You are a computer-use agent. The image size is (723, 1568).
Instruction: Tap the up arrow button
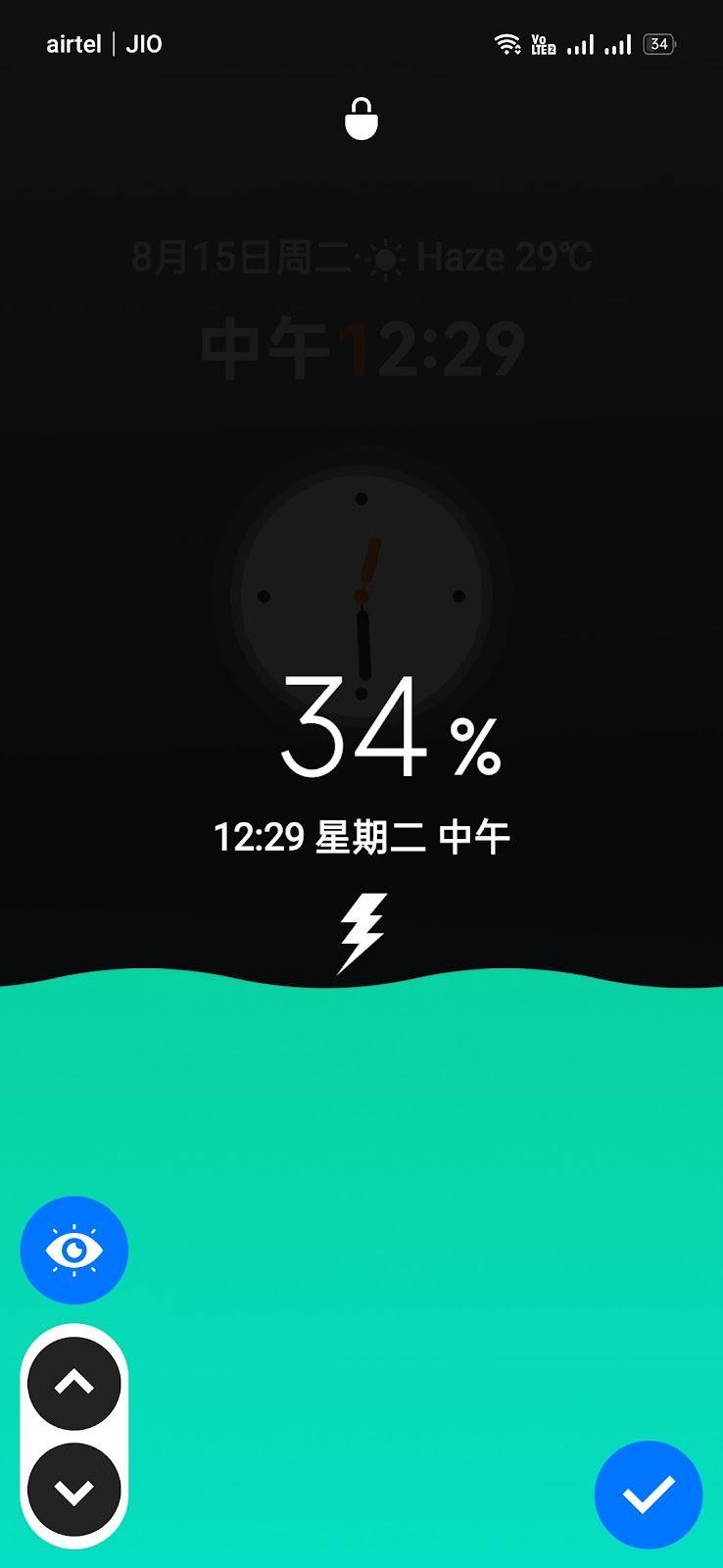click(x=74, y=1383)
